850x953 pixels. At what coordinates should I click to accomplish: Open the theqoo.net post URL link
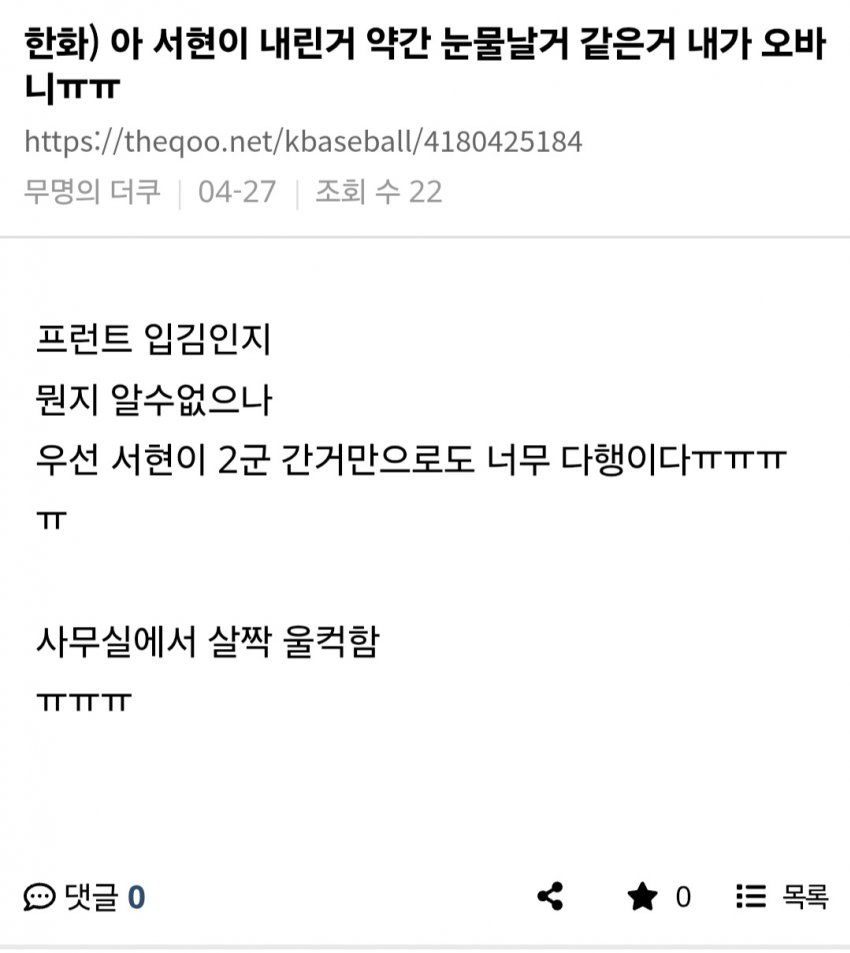303,142
